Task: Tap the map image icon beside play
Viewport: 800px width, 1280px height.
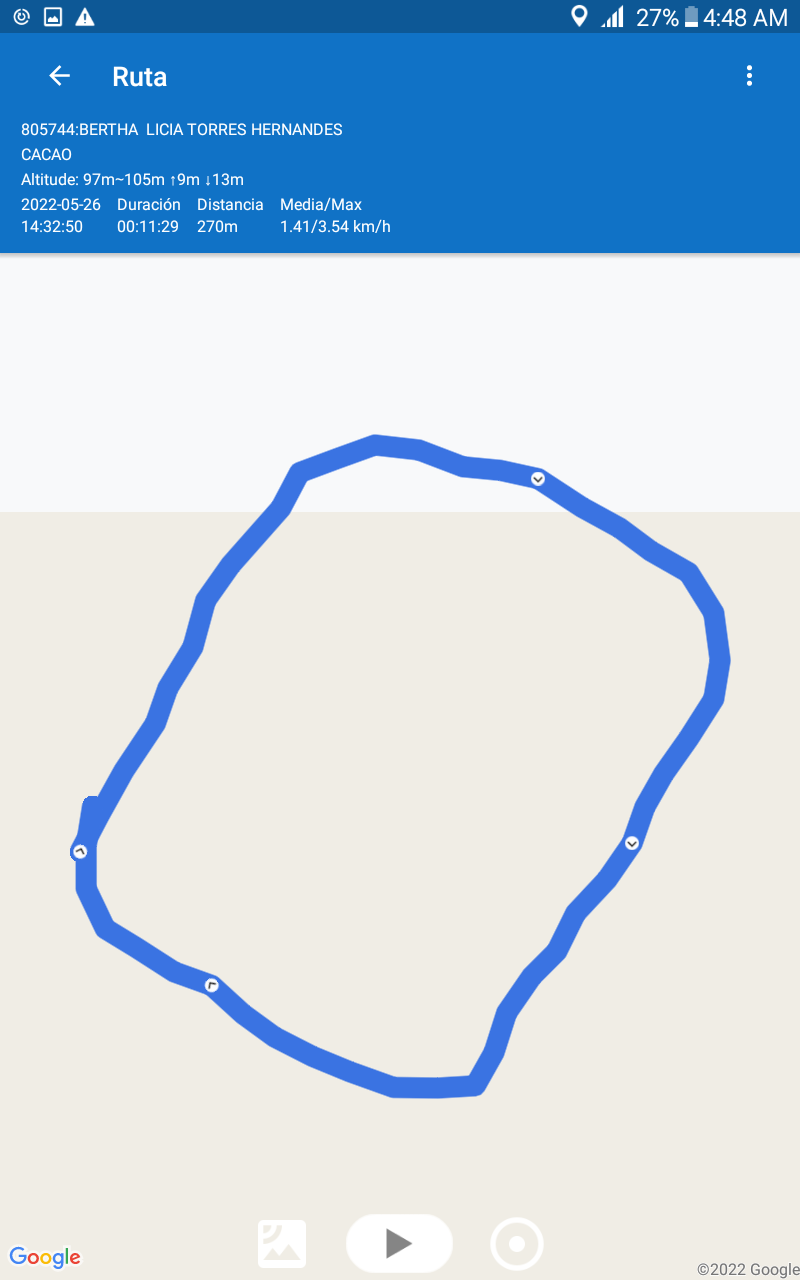Action: (282, 1244)
